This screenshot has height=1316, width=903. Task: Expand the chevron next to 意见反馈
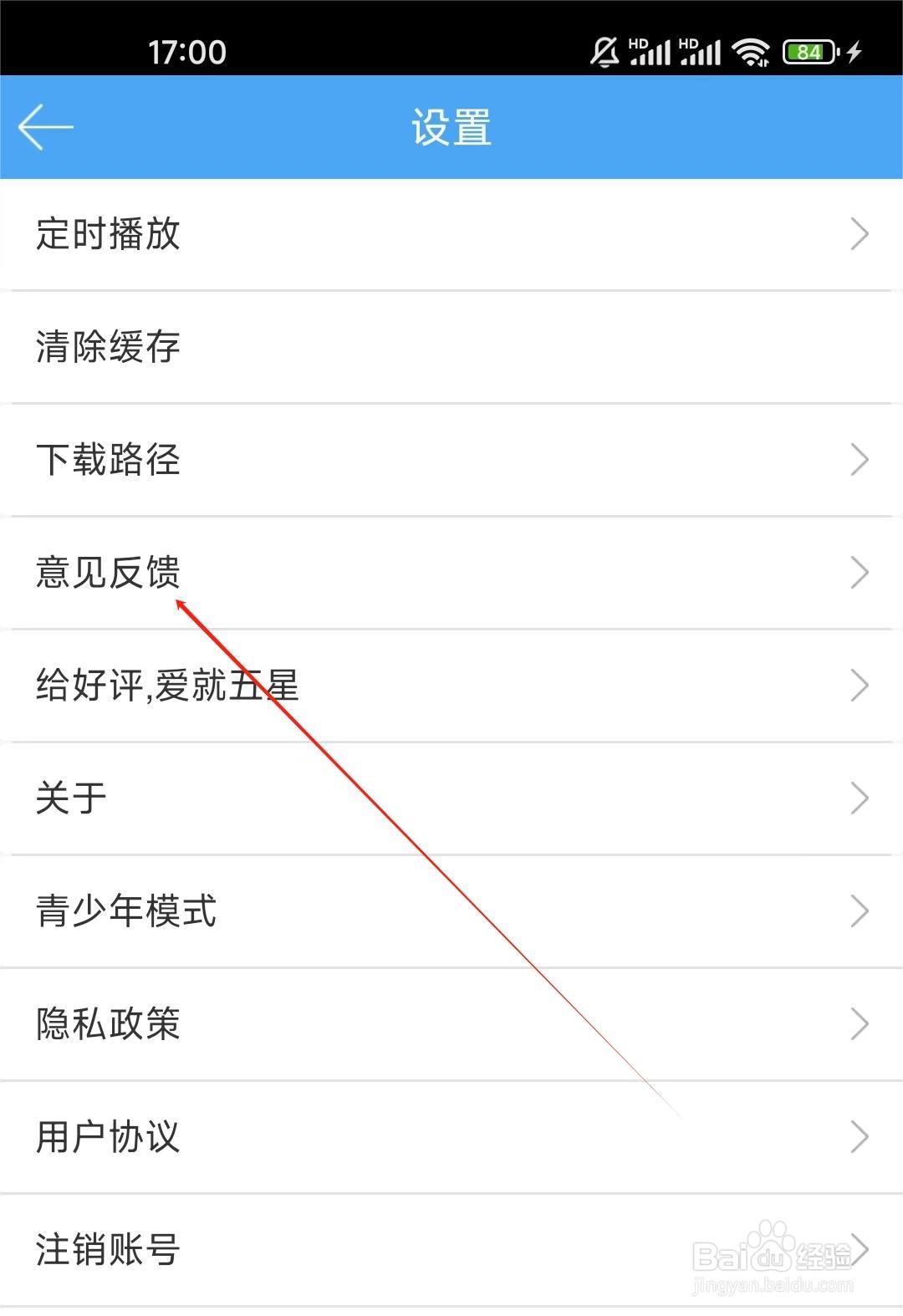point(860,572)
